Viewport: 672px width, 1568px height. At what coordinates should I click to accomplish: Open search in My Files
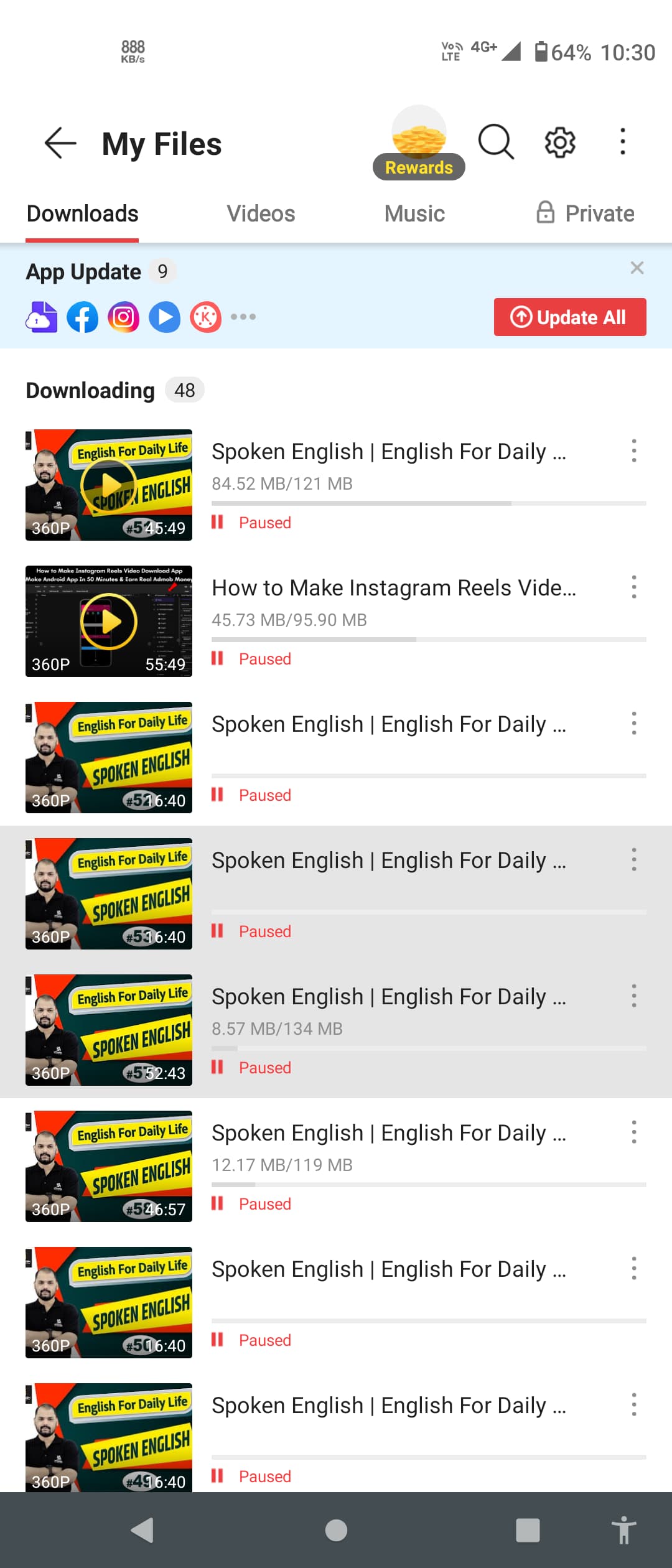click(496, 142)
